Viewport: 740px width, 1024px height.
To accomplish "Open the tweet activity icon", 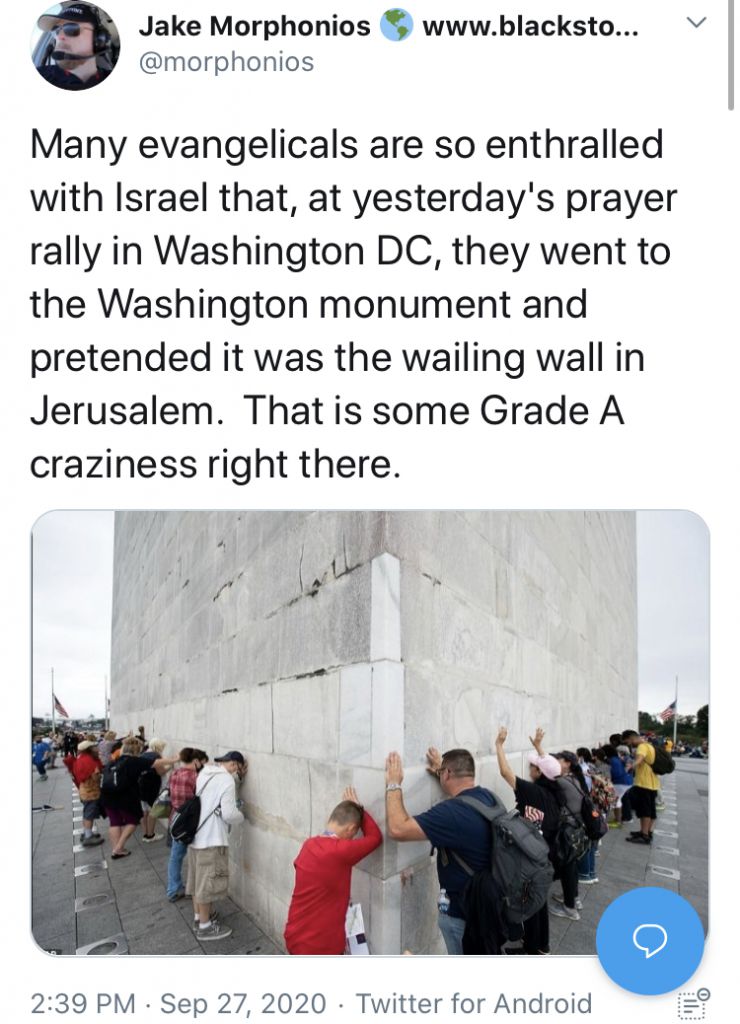I will [x=693, y=1003].
